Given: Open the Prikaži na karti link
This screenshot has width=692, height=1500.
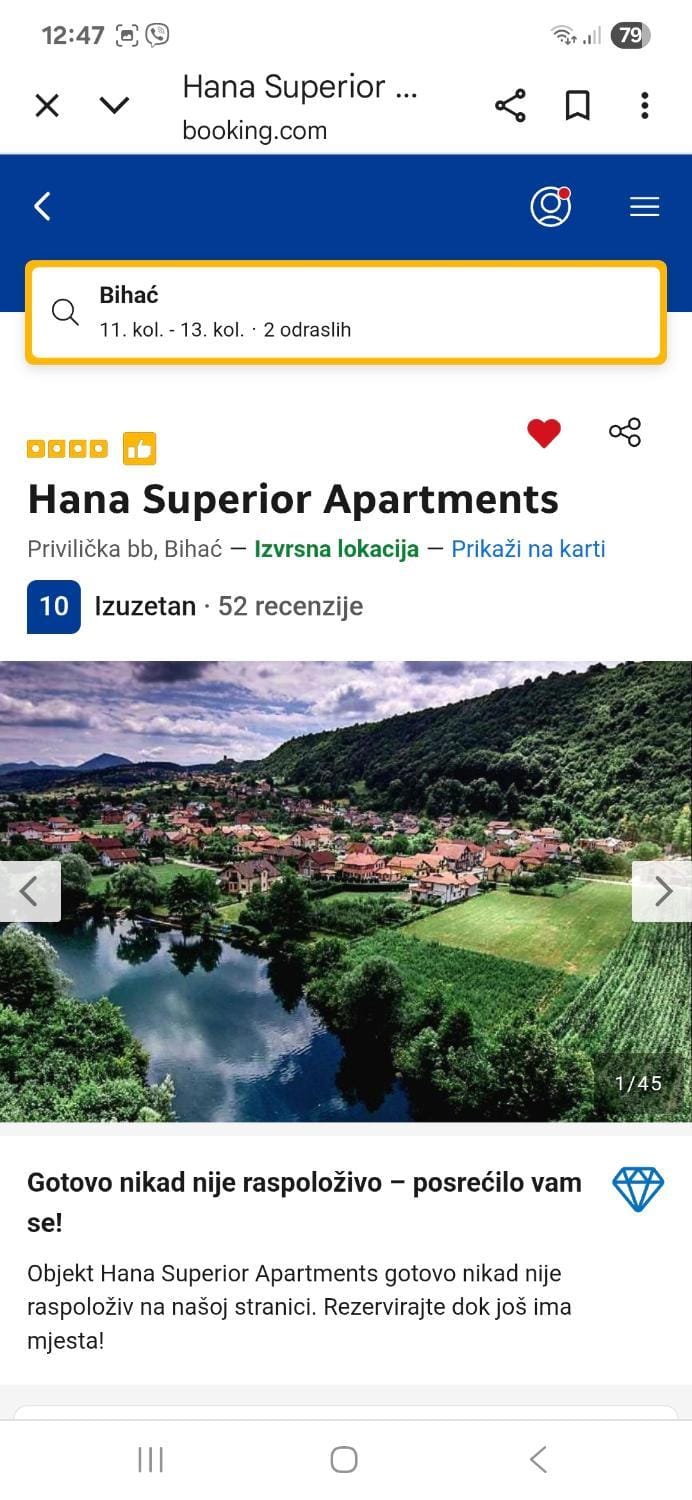Looking at the screenshot, I should click(x=528, y=549).
